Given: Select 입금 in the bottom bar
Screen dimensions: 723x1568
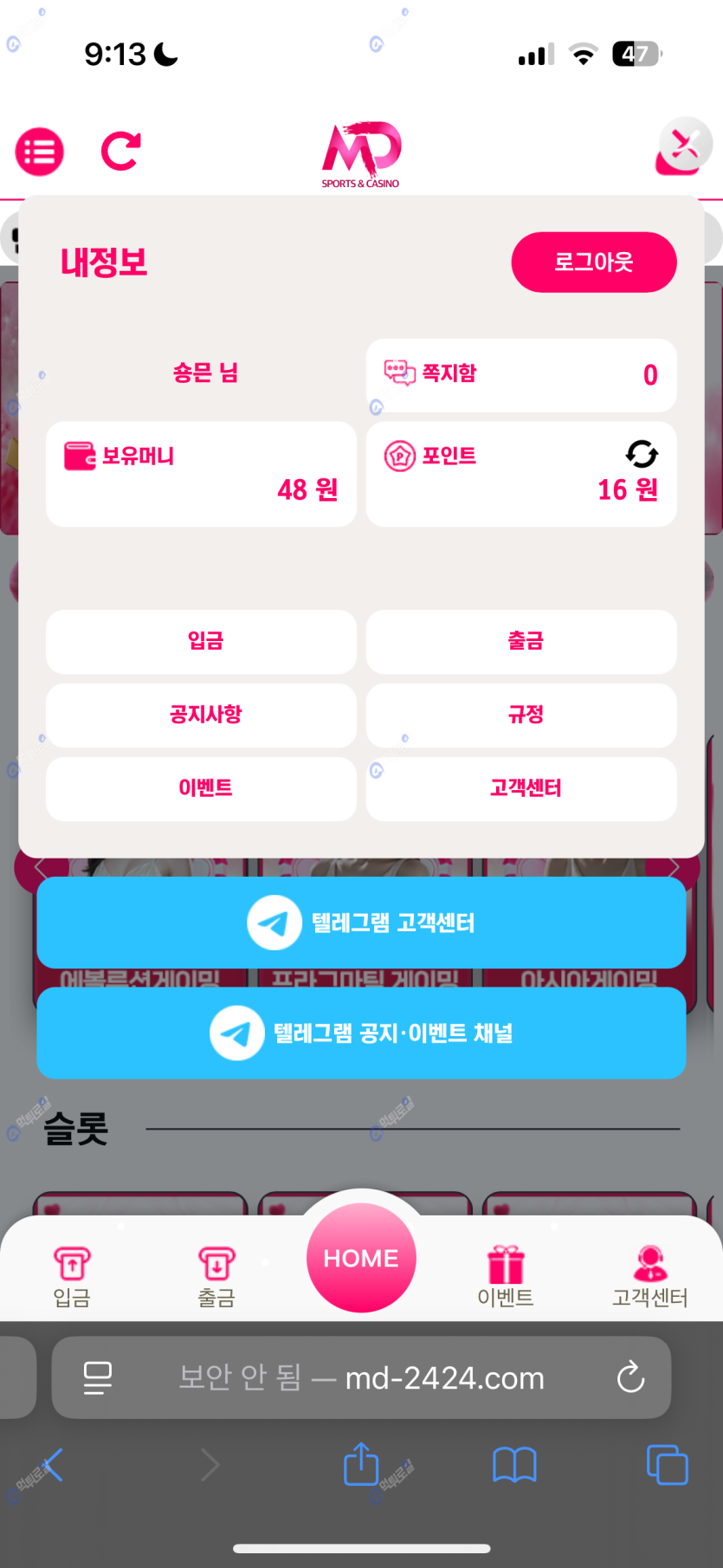Looking at the screenshot, I should coord(72,1276).
